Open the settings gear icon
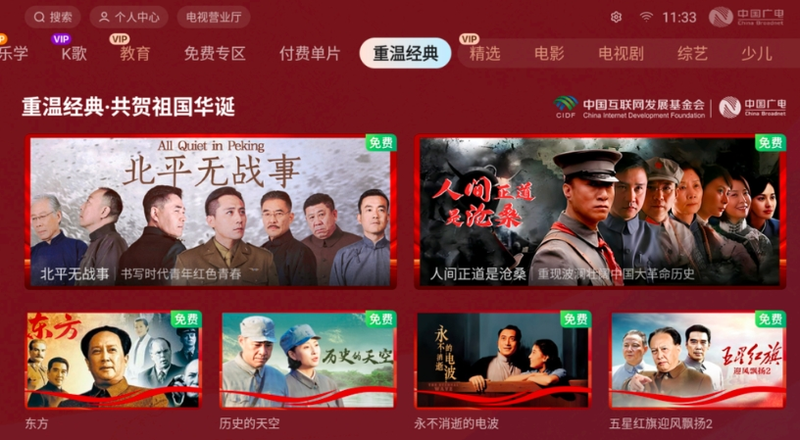800x440 pixels. click(616, 17)
